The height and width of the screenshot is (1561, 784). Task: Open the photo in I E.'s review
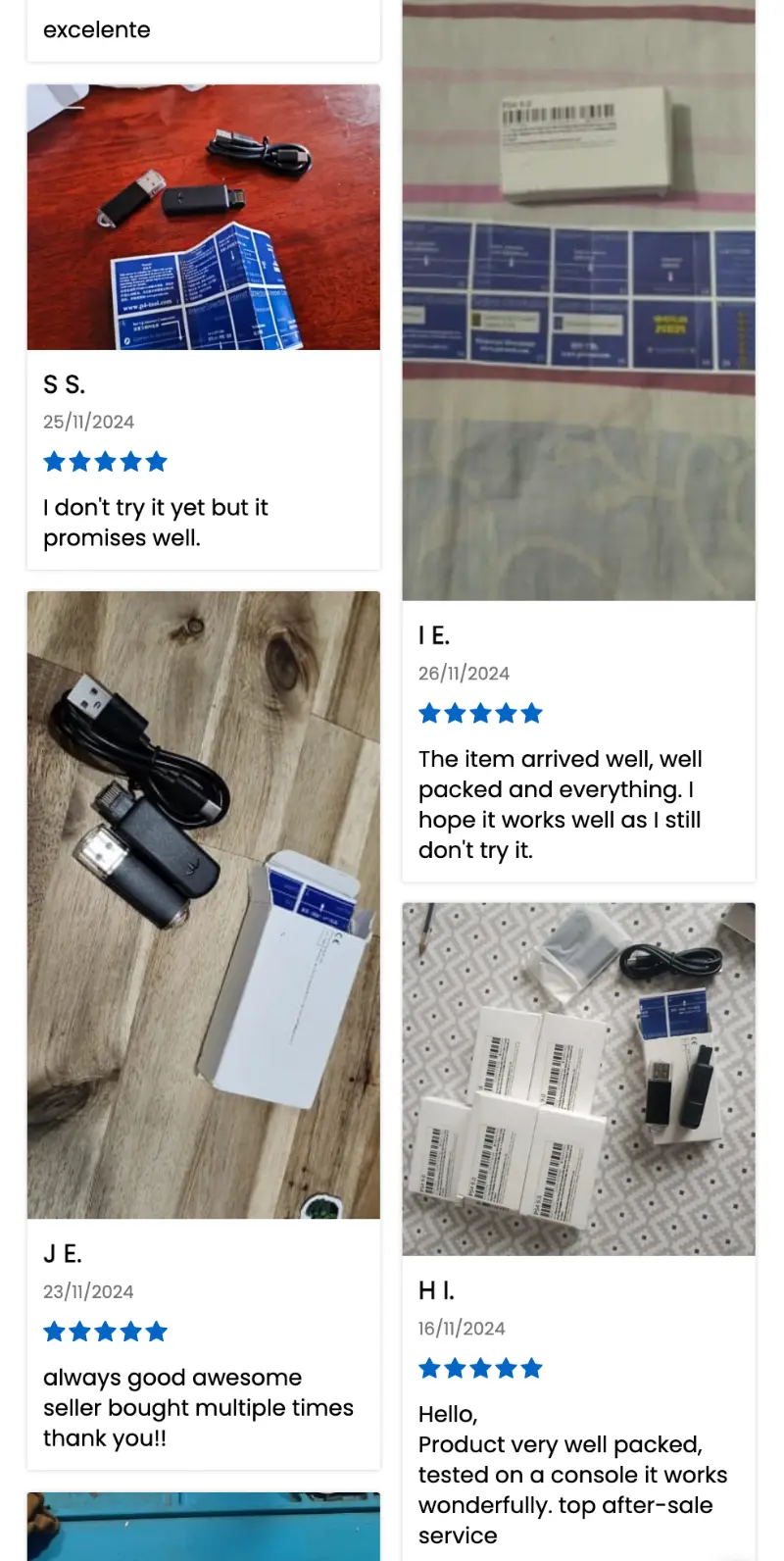[578, 300]
